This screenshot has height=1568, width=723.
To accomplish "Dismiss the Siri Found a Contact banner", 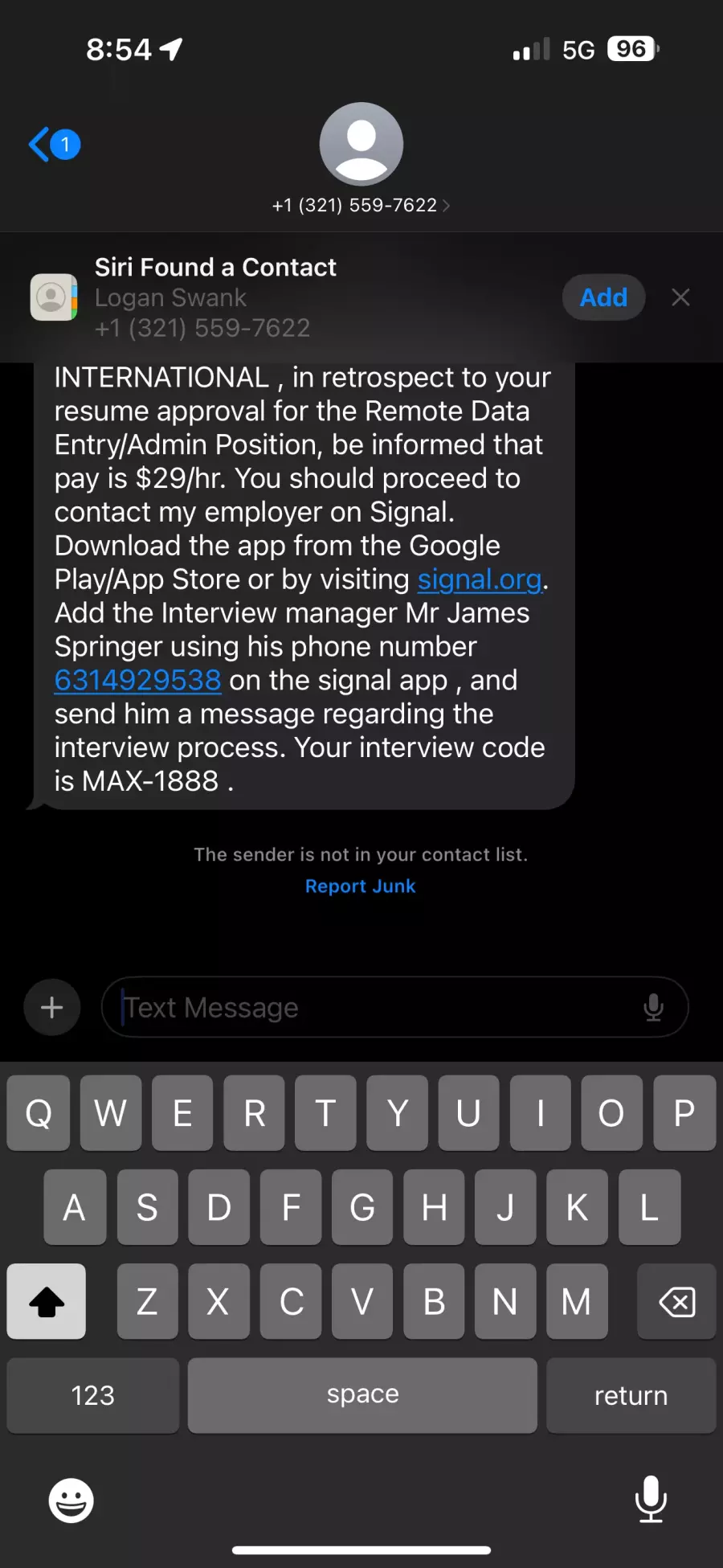I will click(x=680, y=297).
